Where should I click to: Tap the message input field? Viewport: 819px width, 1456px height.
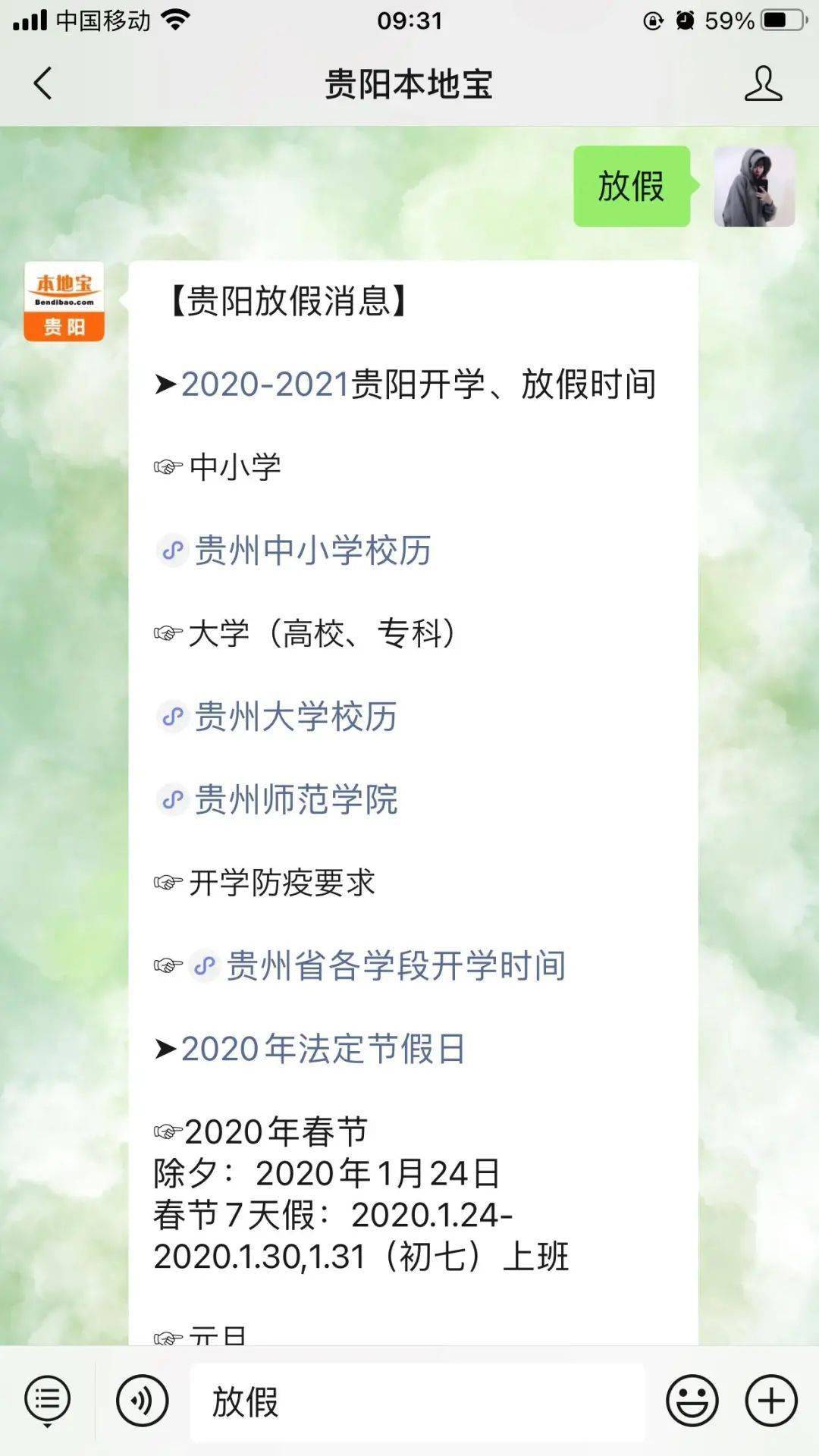click(417, 1401)
